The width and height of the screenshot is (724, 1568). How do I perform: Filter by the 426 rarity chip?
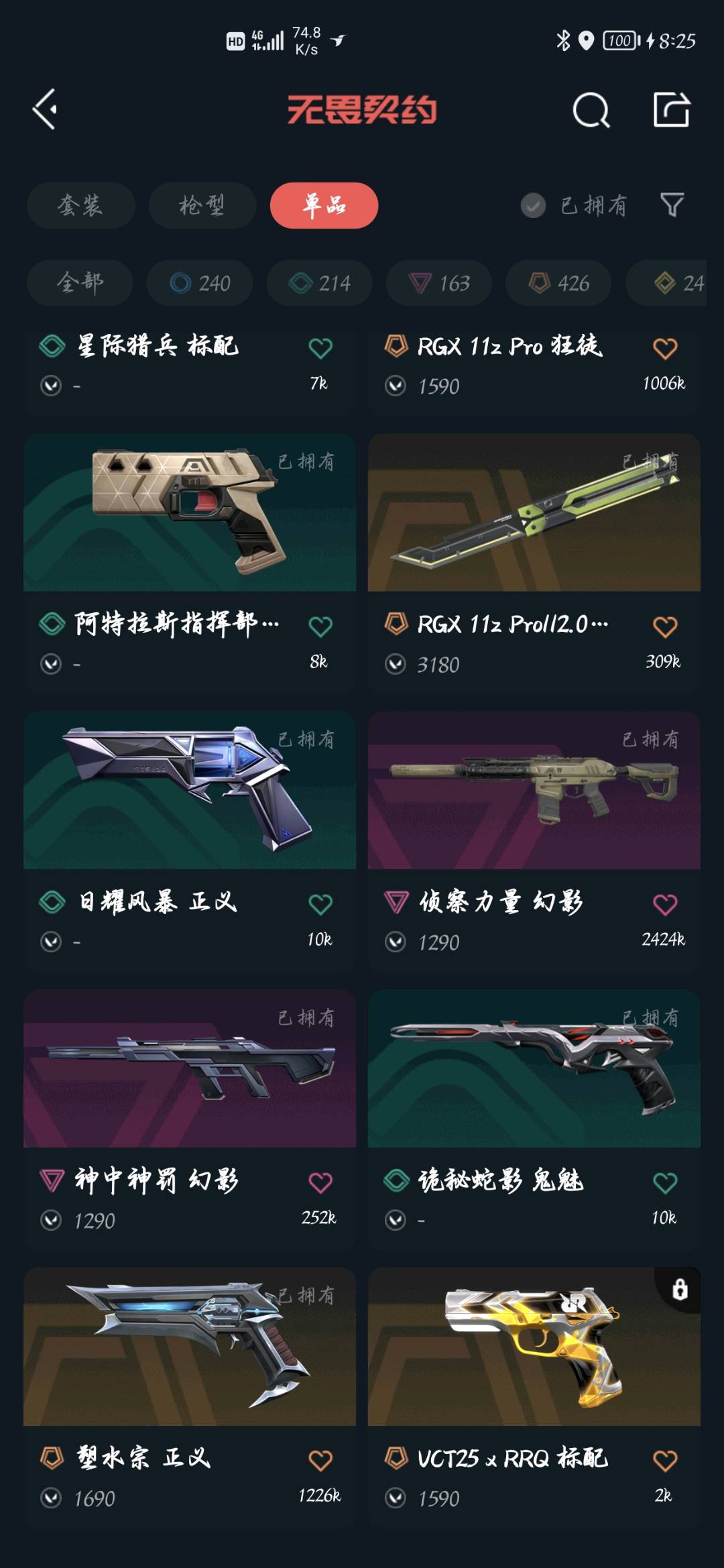pos(558,283)
